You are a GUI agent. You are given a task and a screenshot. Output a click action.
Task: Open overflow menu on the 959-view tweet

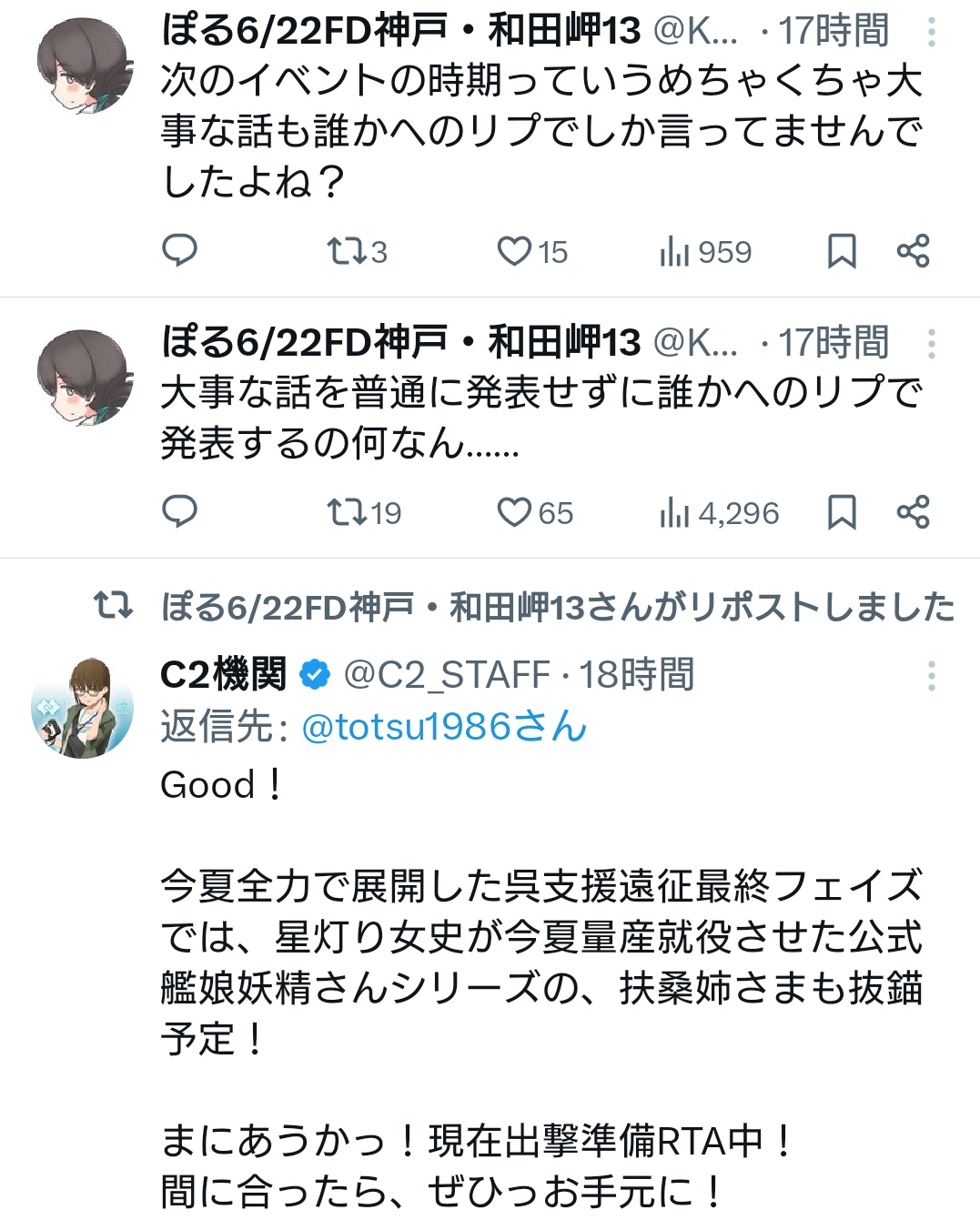click(x=931, y=33)
